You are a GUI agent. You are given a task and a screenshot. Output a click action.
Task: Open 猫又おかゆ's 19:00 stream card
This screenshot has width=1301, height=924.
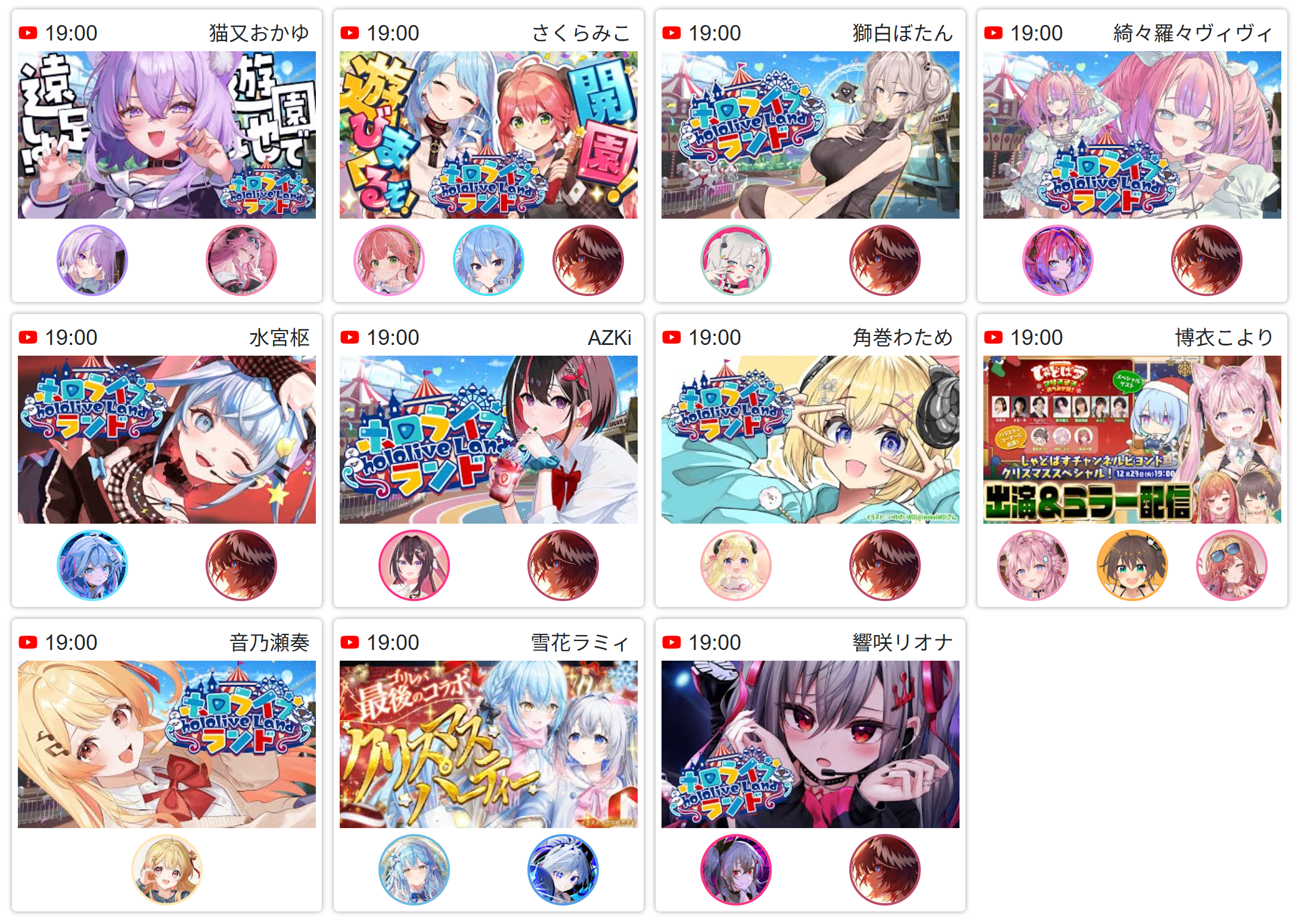coord(166,135)
